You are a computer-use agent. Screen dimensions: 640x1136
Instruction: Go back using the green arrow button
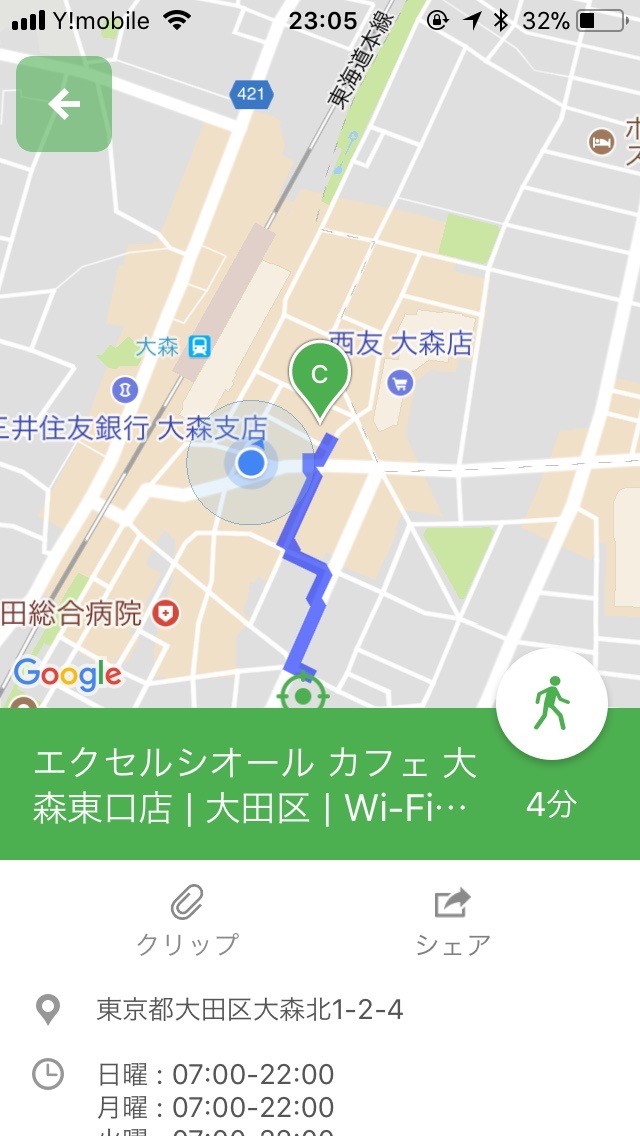click(64, 104)
